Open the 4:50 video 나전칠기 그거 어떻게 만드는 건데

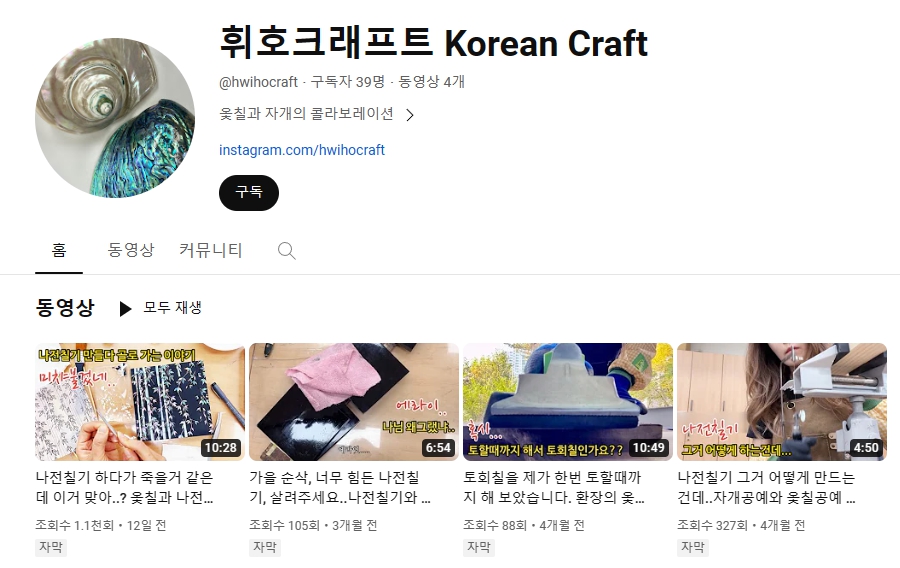click(x=781, y=402)
